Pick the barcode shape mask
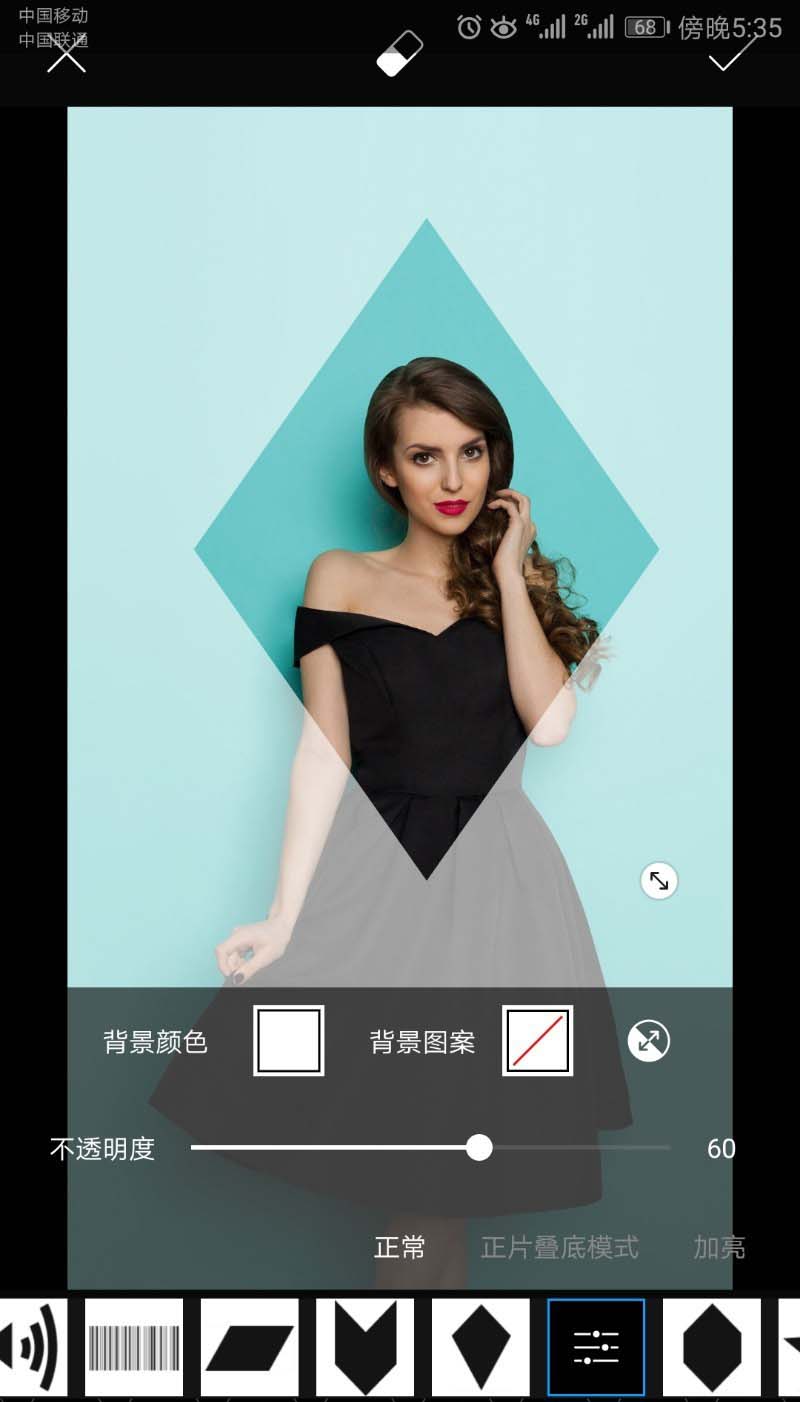This screenshot has width=800, height=1402. point(134,1347)
